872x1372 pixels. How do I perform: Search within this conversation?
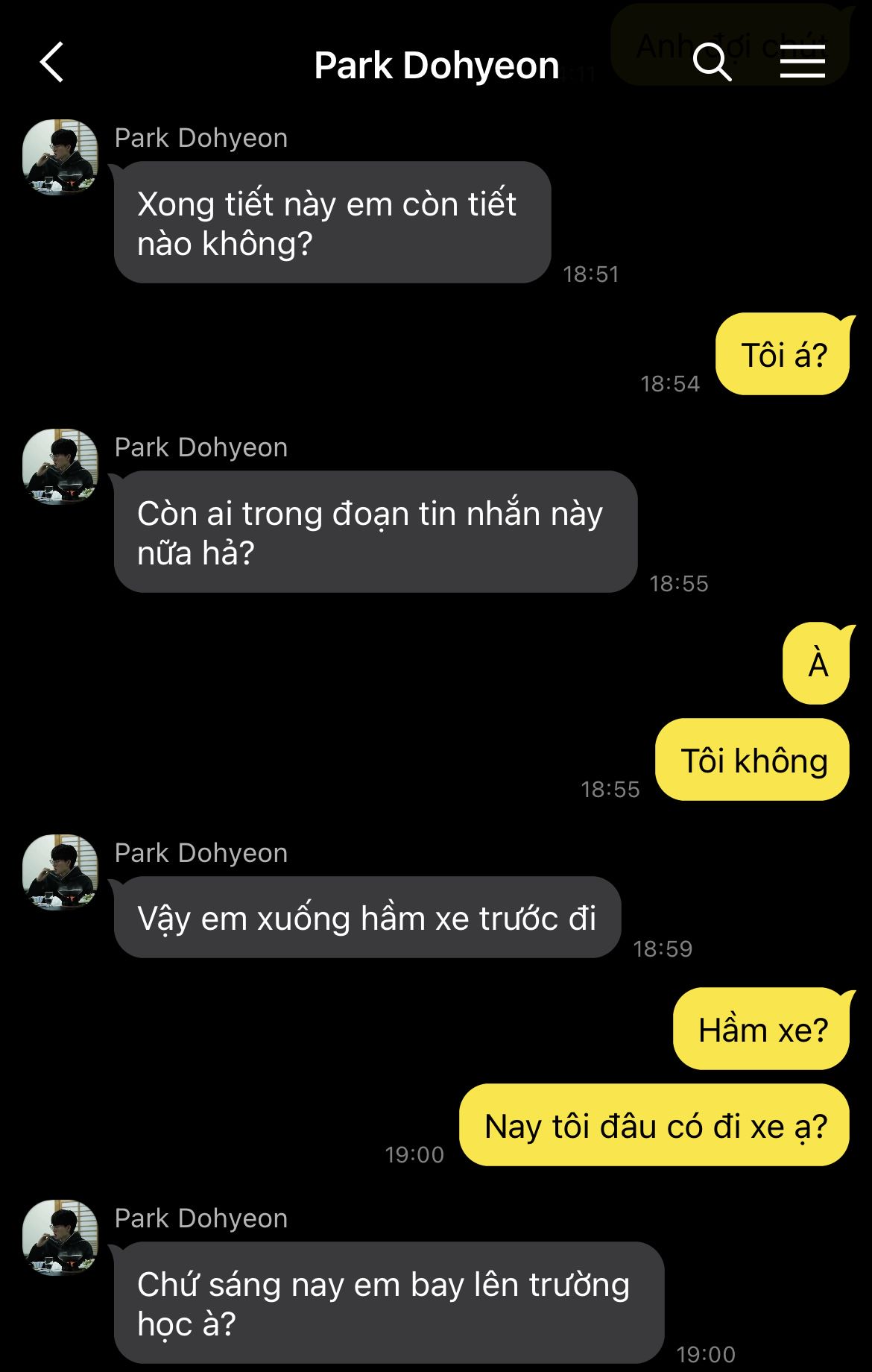point(712,62)
